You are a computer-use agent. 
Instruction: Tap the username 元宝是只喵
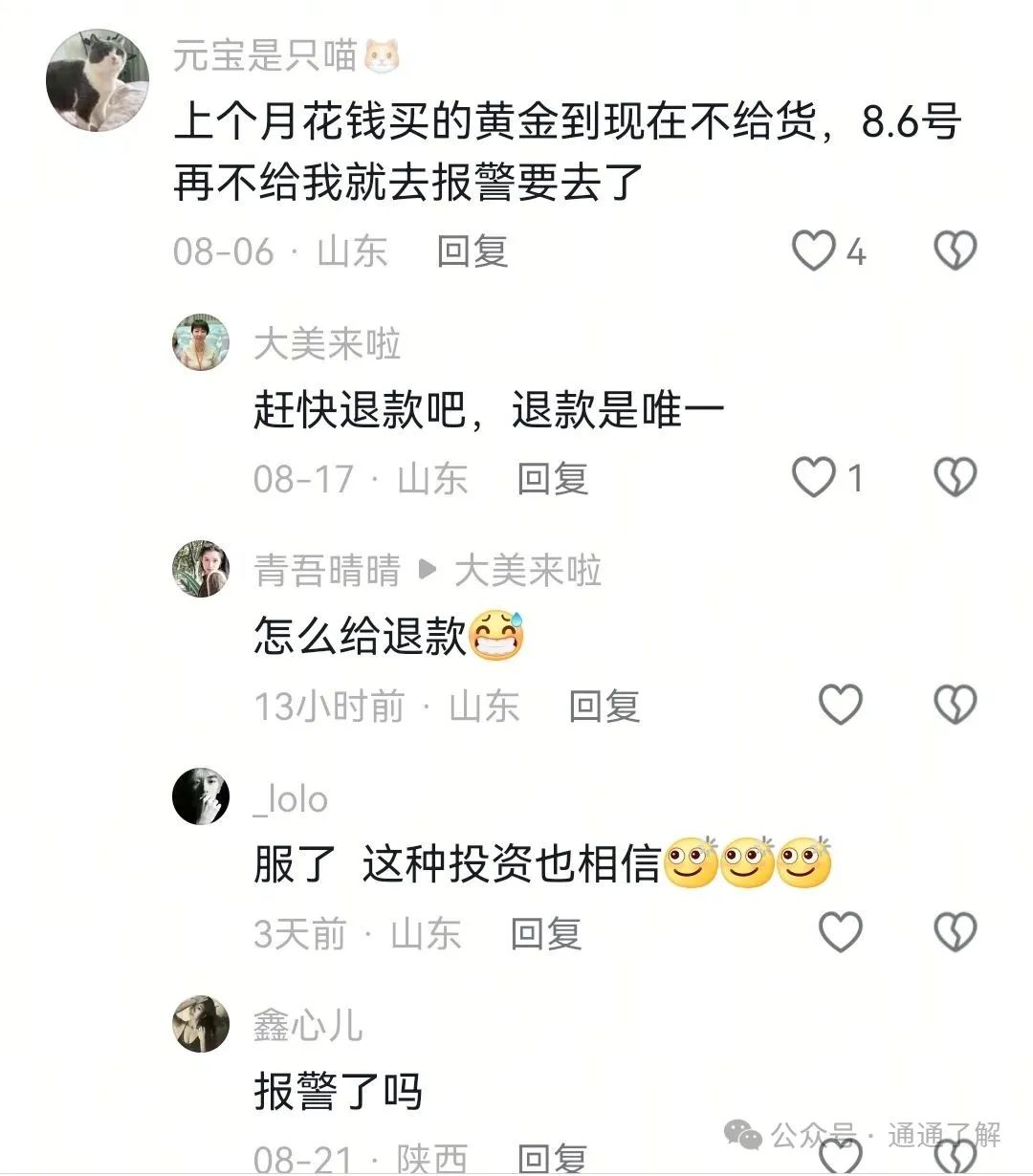[x=265, y=55]
